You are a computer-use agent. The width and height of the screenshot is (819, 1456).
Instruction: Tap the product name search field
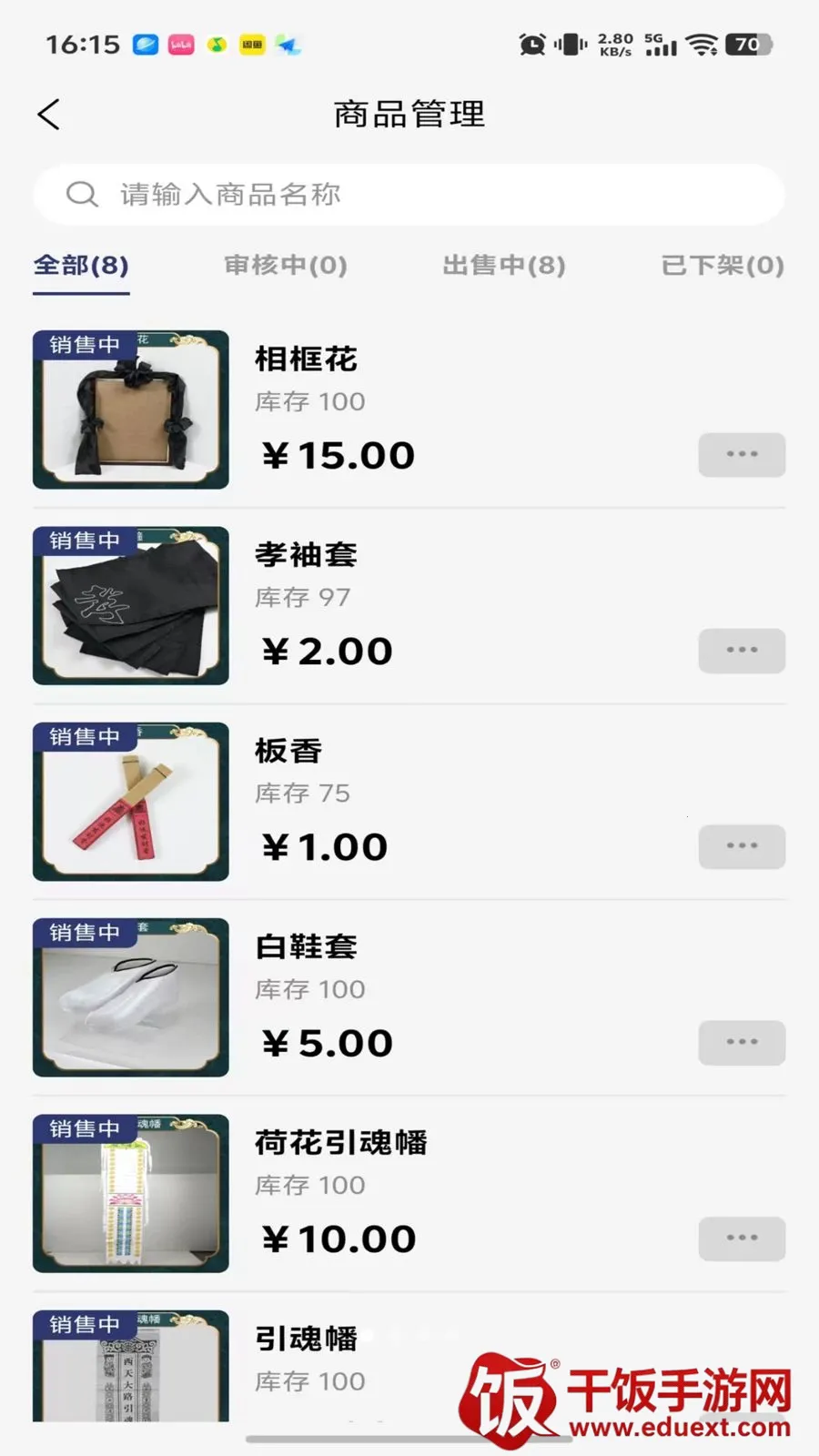pos(409,195)
